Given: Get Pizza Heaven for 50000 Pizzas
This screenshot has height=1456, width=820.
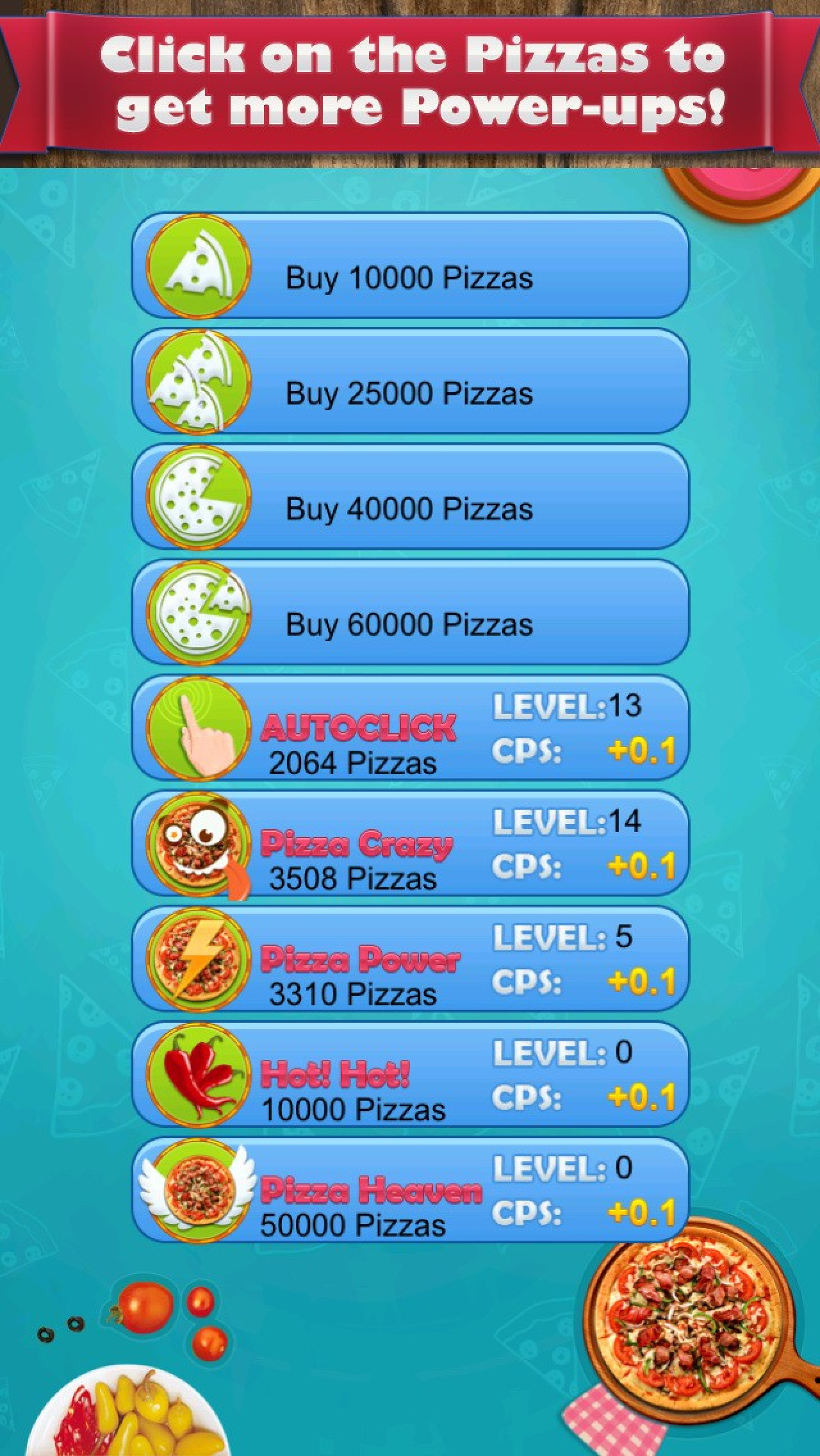Looking at the screenshot, I should pos(410,1189).
